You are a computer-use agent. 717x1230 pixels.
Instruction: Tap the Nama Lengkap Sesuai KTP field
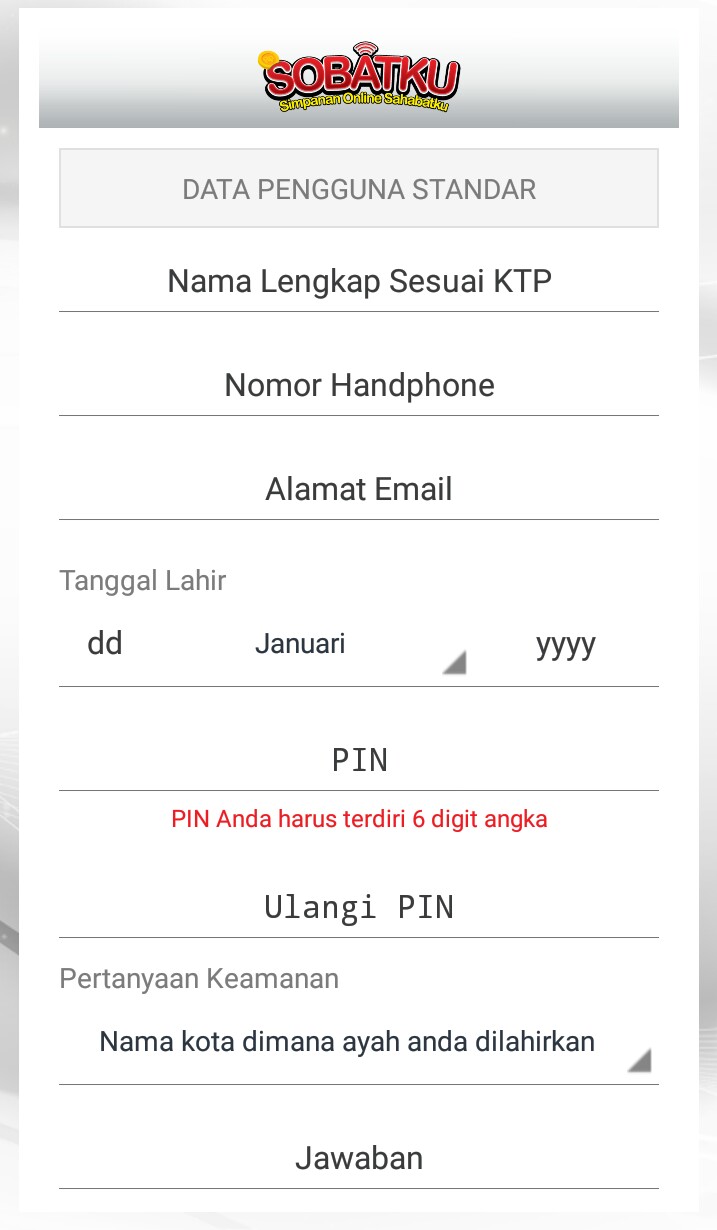click(x=358, y=281)
